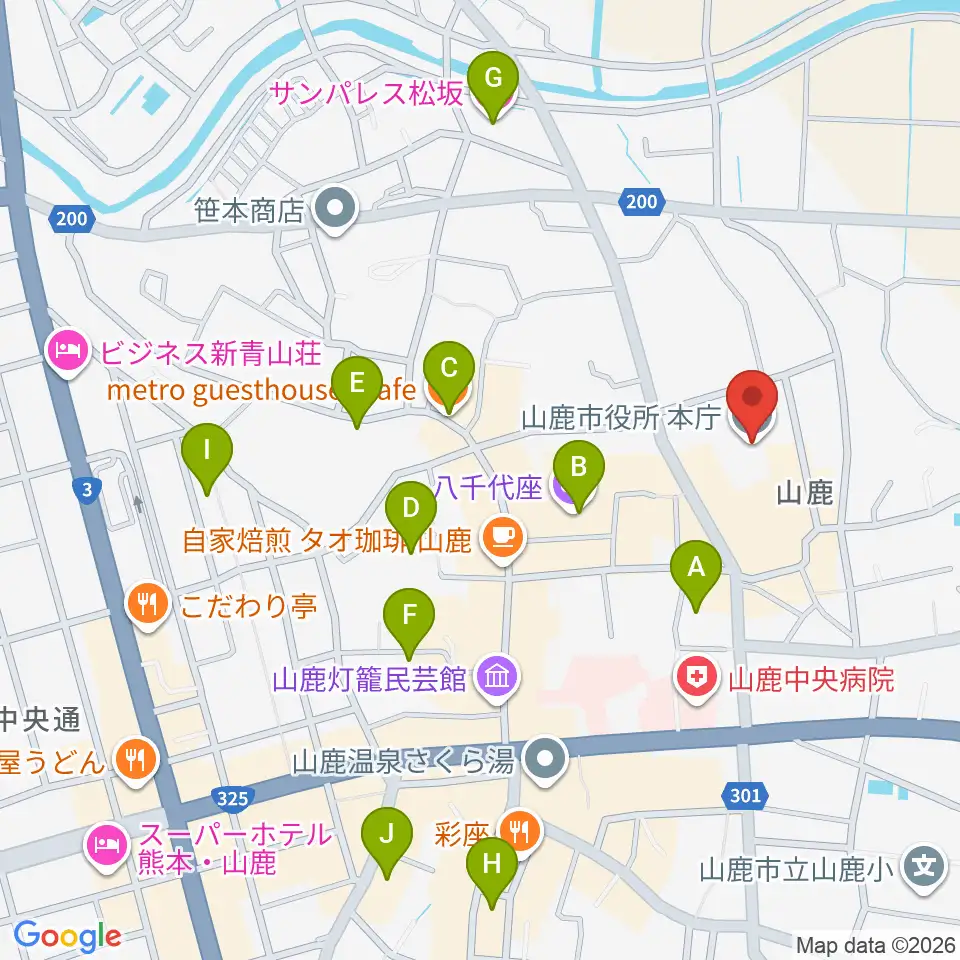Open the 山鹿中央病院 hospital pin
The width and height of the screenshot is (960, 960).
pos(697,680)
